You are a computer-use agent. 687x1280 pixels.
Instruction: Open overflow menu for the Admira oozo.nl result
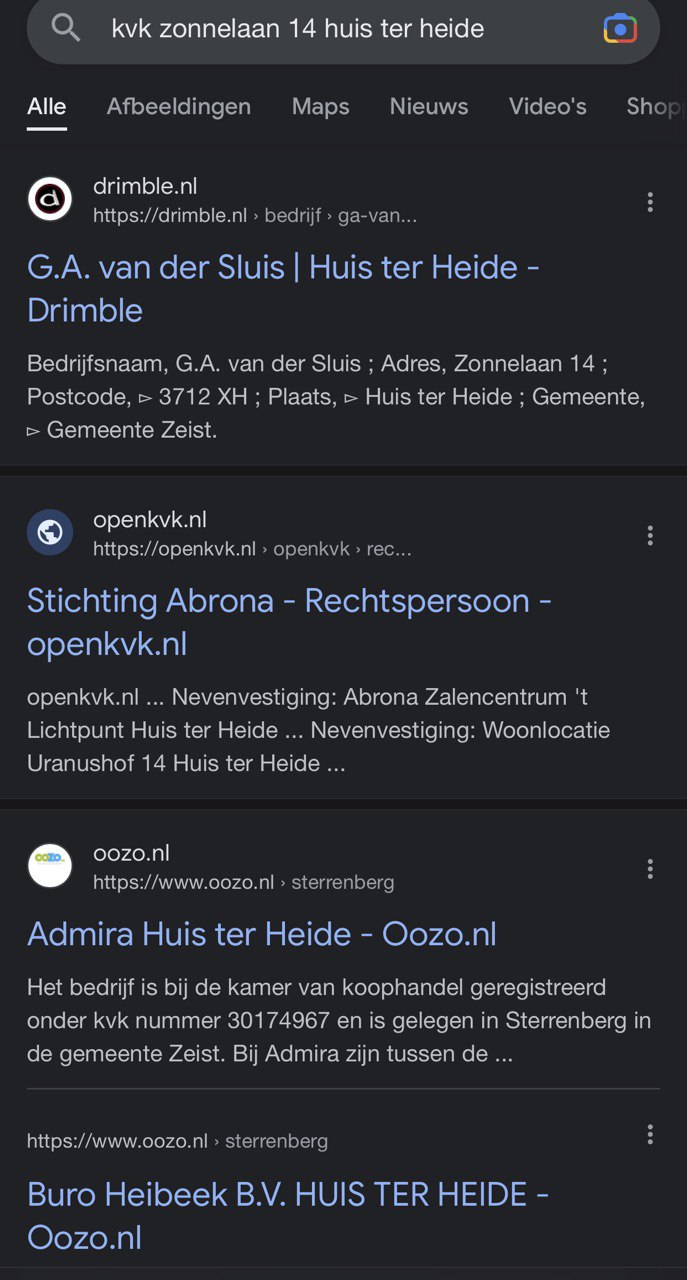[x=650, y=868]
